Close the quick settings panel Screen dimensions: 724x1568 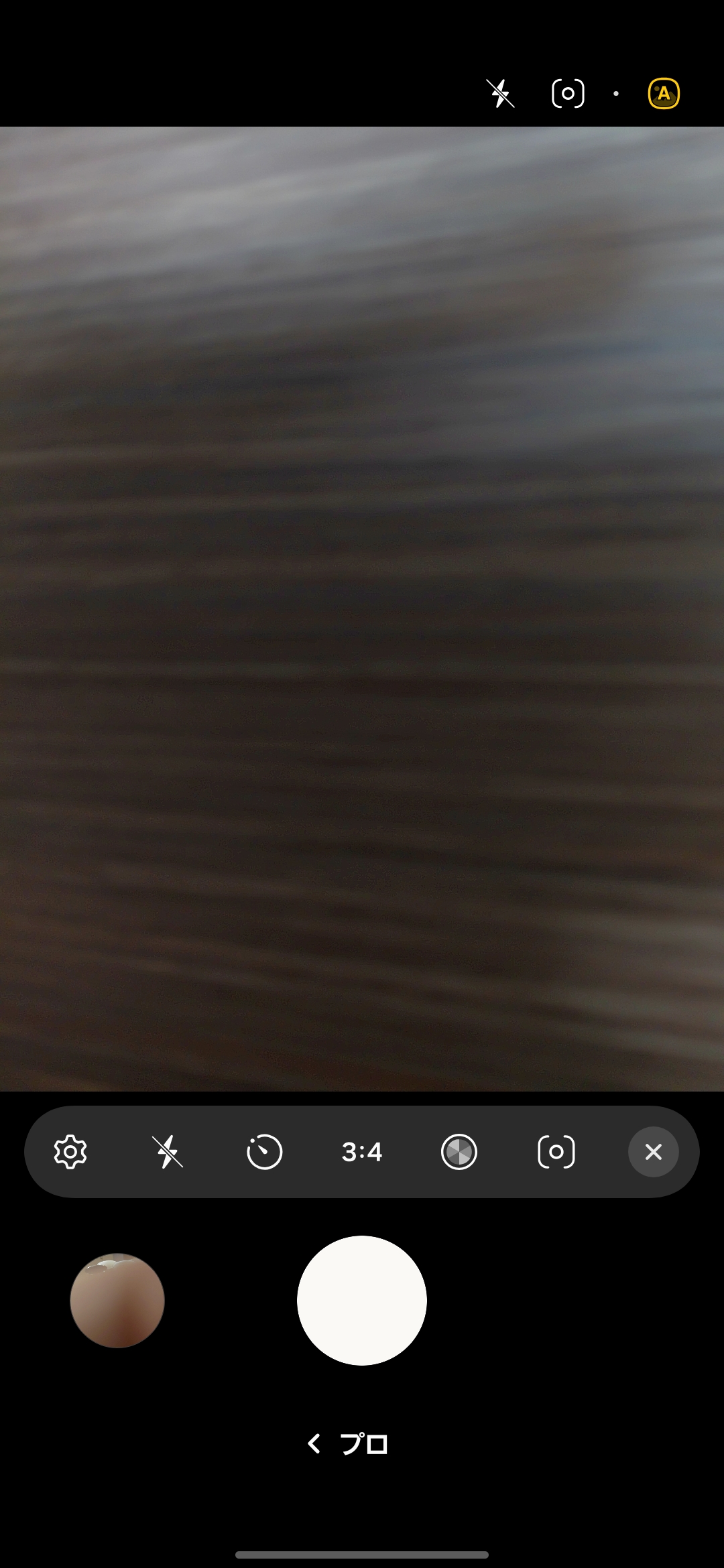coord(653,1152)
